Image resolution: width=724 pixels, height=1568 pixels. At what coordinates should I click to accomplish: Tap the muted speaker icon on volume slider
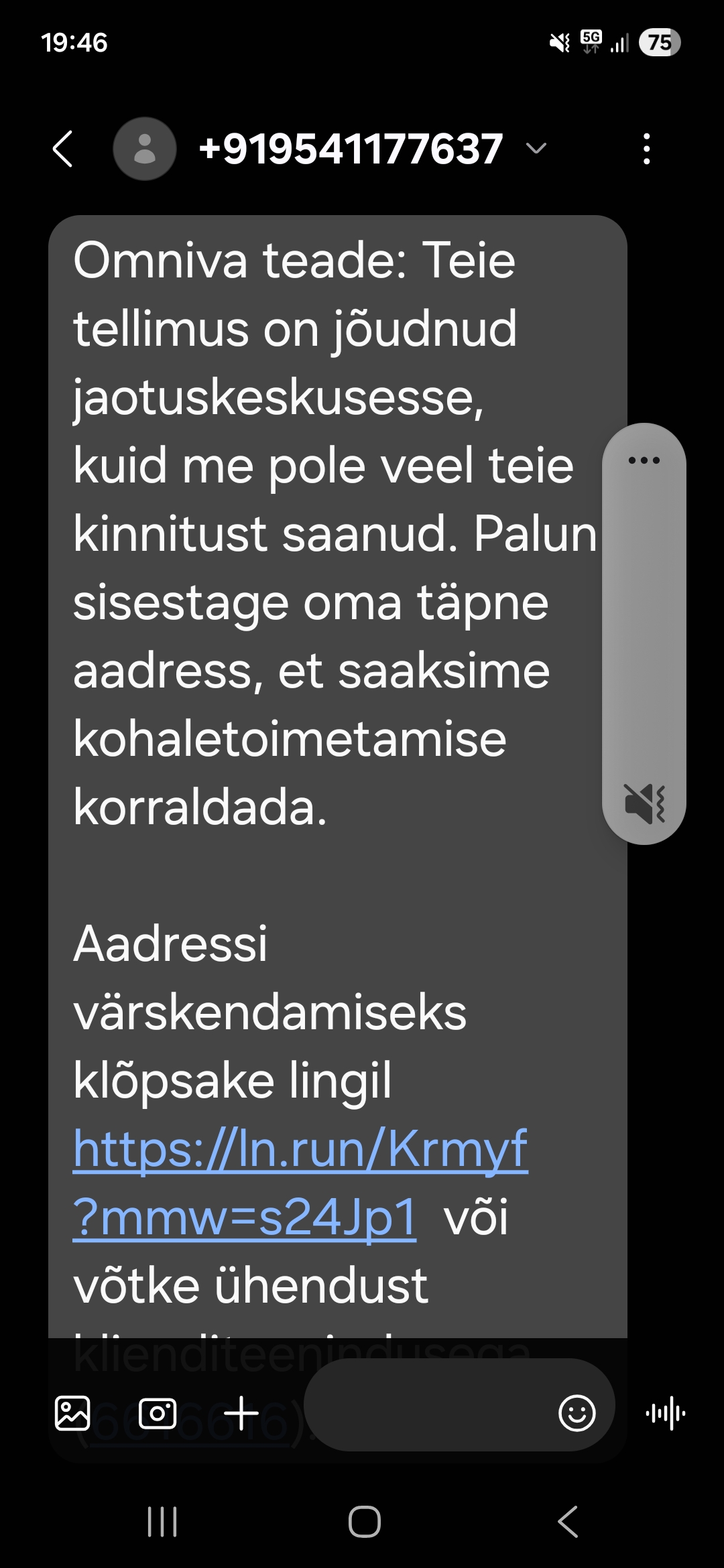coord(644,803)
